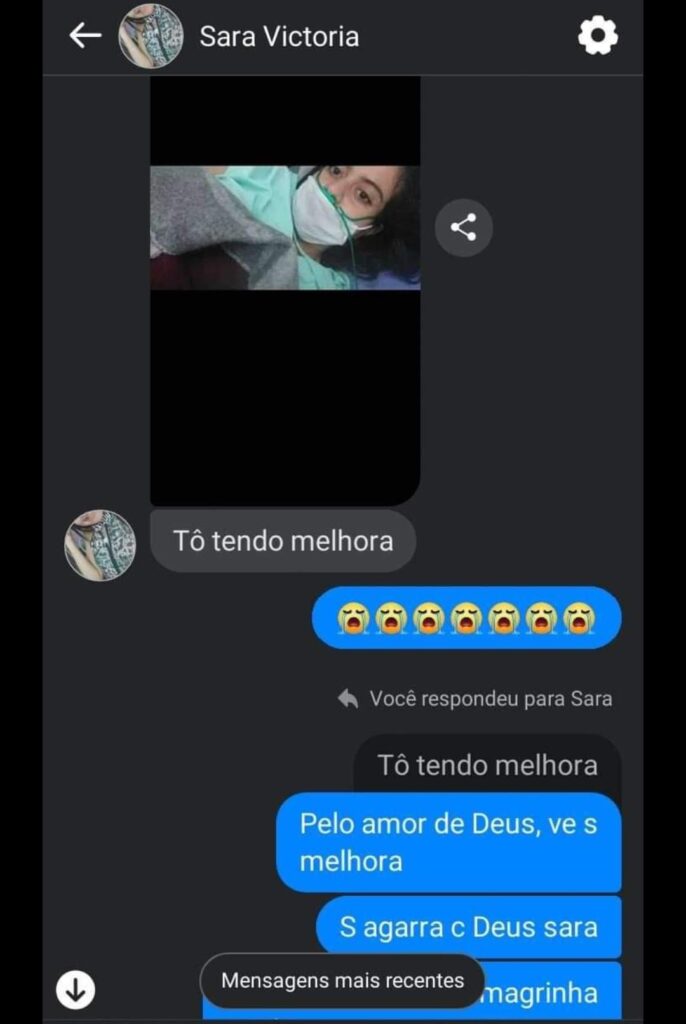Open chat settings gear
The width and height of the screenshot is (686, 1024).
coord(597,37)
